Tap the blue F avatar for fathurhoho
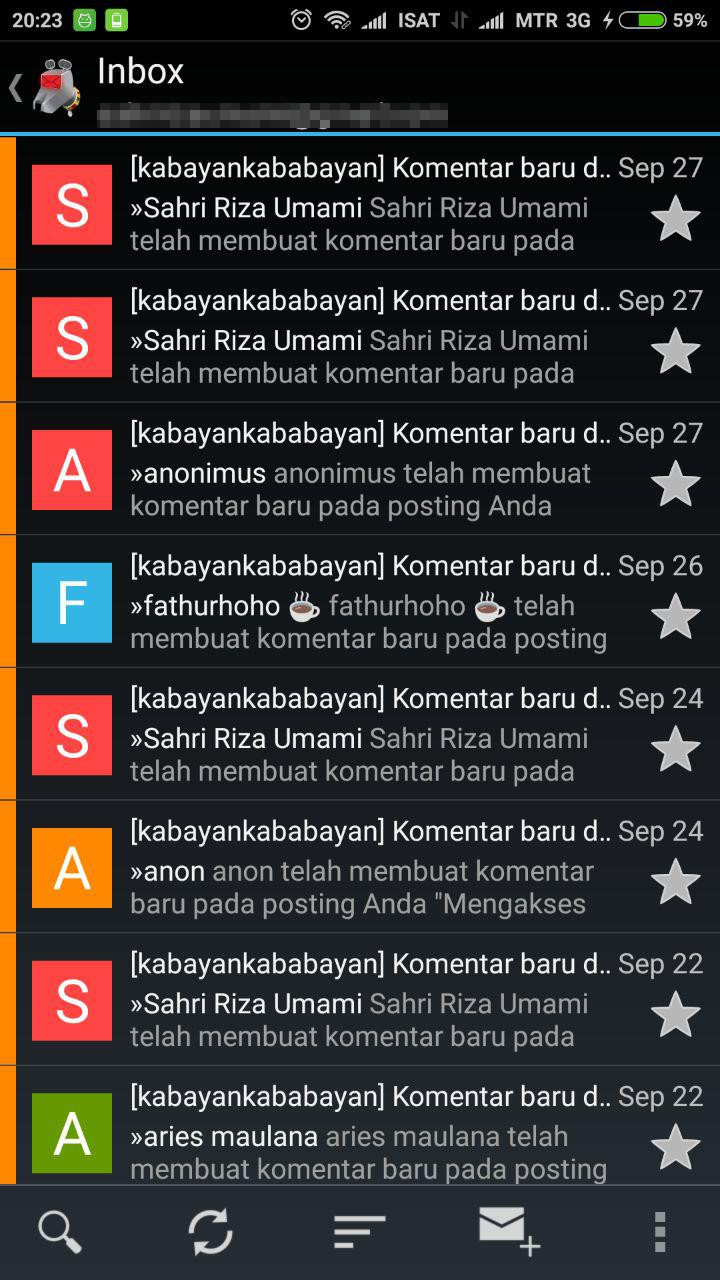720x1280 pixels. 72,602
